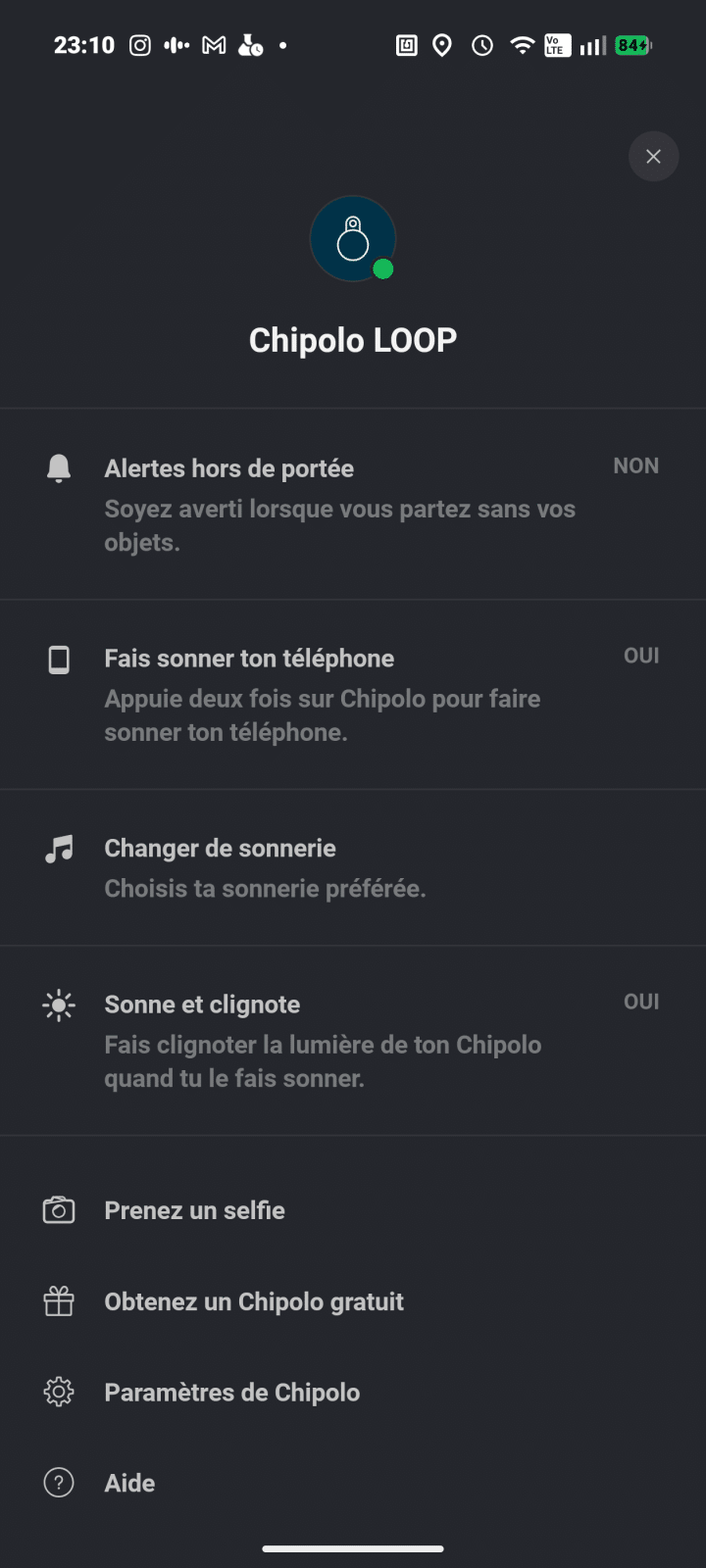Click the question mark icon next to 'Aide'

click(59, 1483)
